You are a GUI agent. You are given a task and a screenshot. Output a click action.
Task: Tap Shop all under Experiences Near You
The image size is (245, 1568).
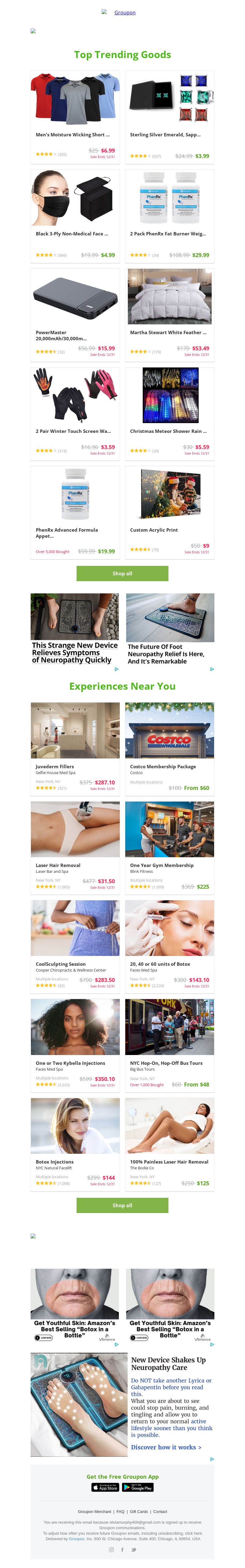[122, 1205]
